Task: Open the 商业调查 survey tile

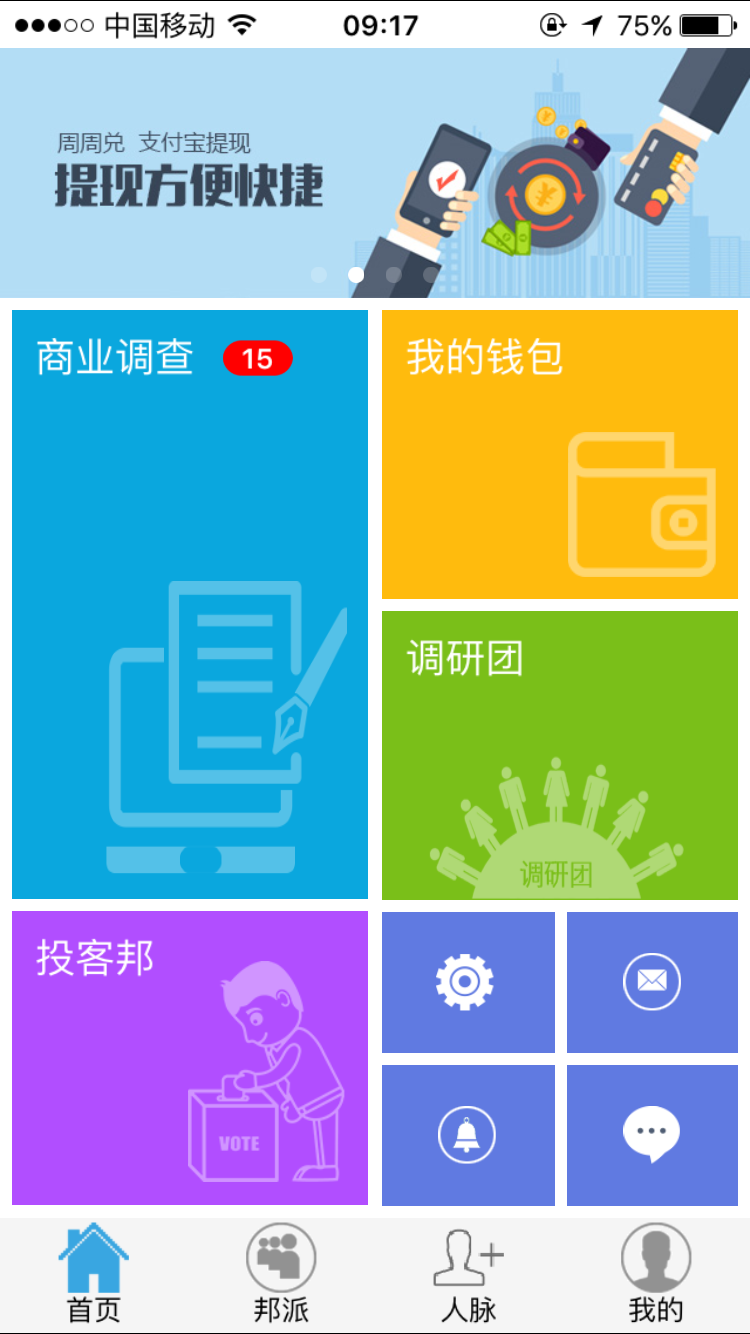Action: pos(190,604)
